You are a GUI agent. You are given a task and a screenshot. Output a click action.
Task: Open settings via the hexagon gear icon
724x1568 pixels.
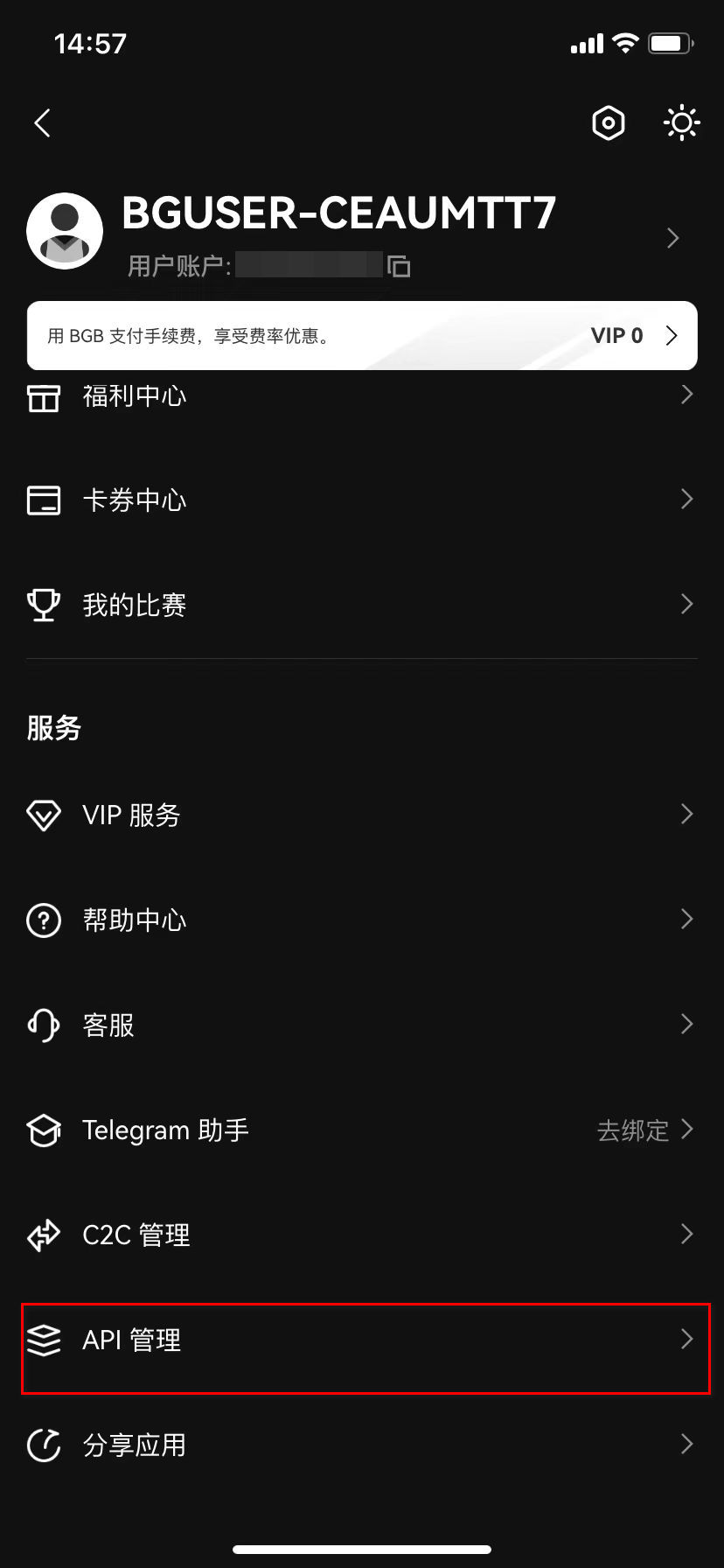click(609, 122)
